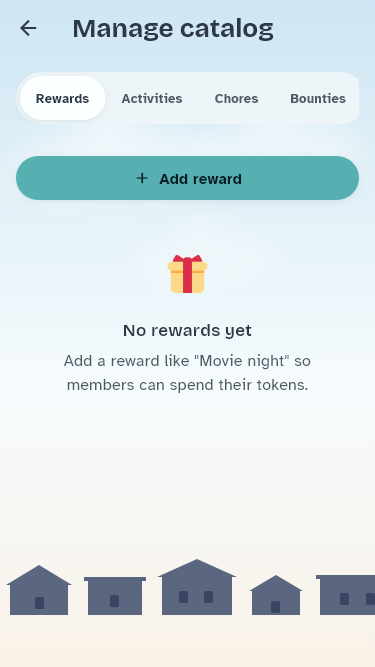
Task: Tap the Add reward button
Action: pyautogui.click(x=188, y=178)
